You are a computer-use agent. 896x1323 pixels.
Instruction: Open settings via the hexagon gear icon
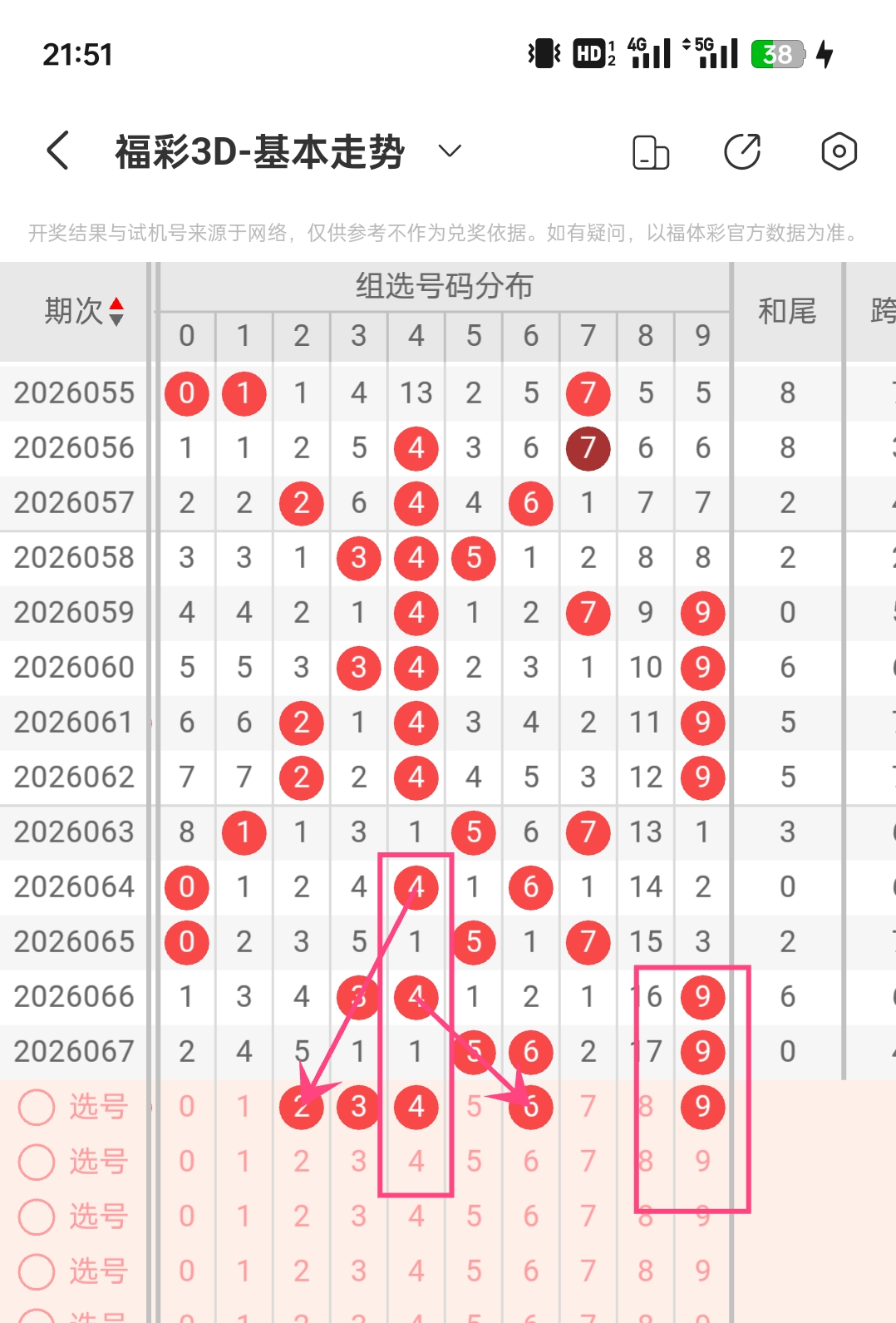(839, 151)
